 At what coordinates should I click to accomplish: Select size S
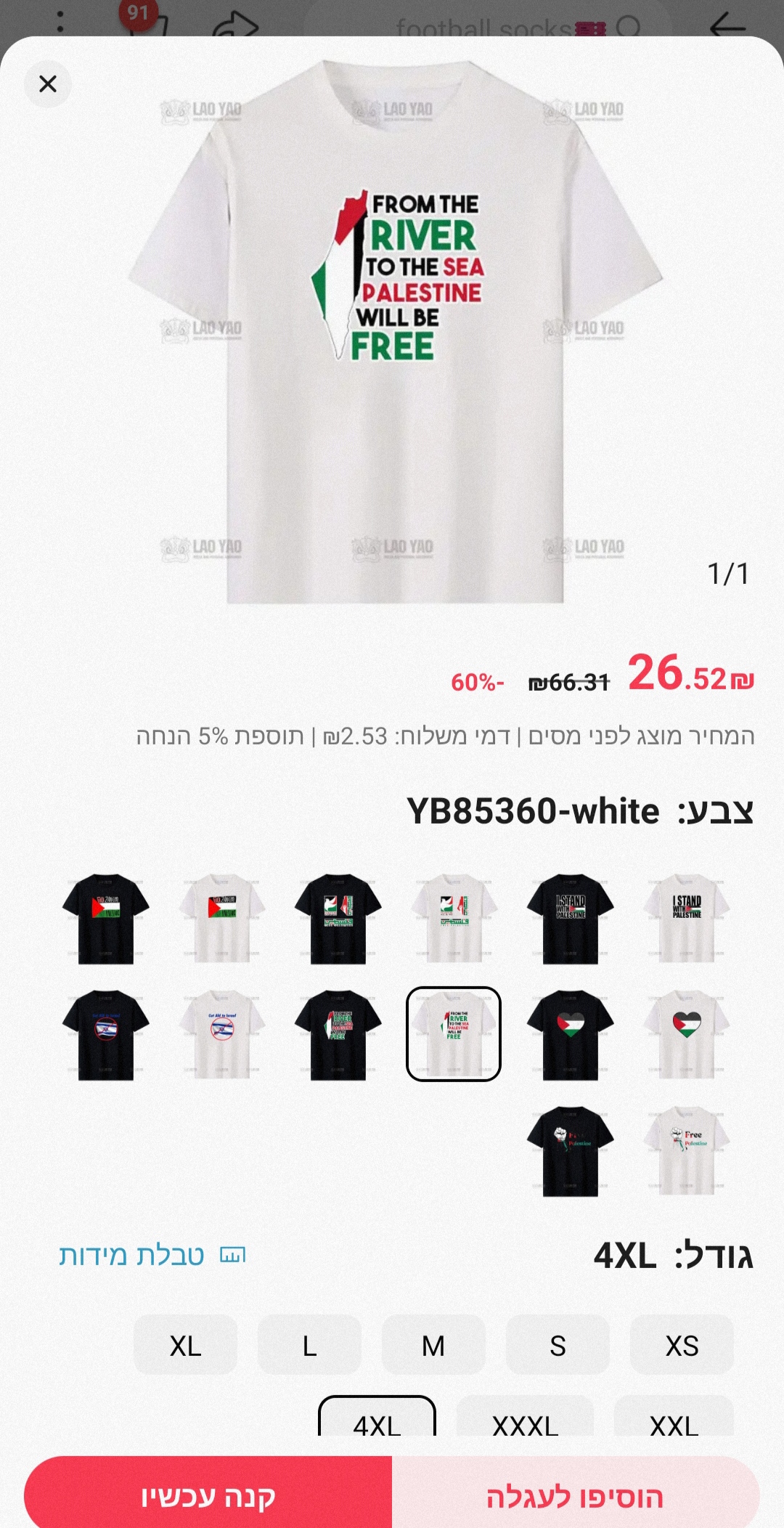pos(558,1346)
